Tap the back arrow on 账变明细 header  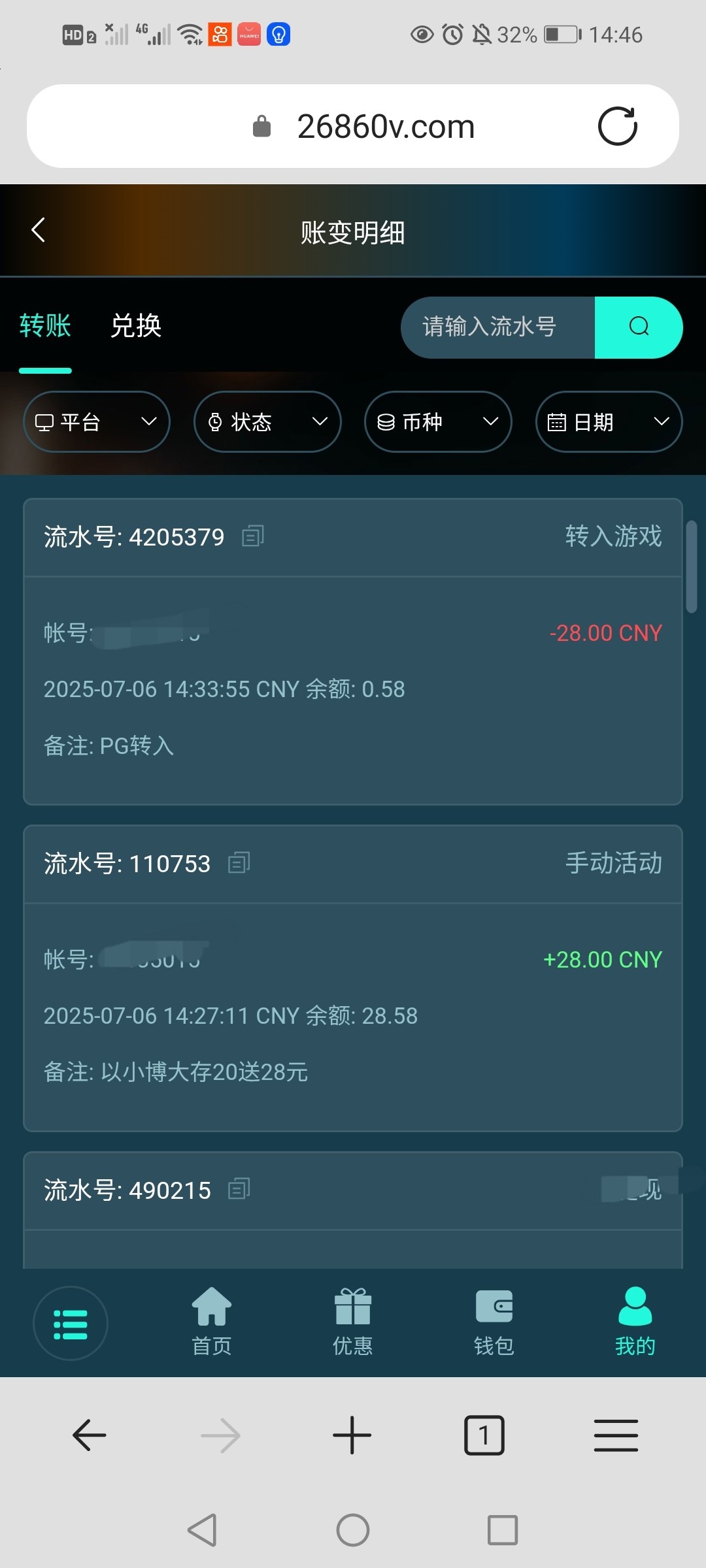coord(37,230)
